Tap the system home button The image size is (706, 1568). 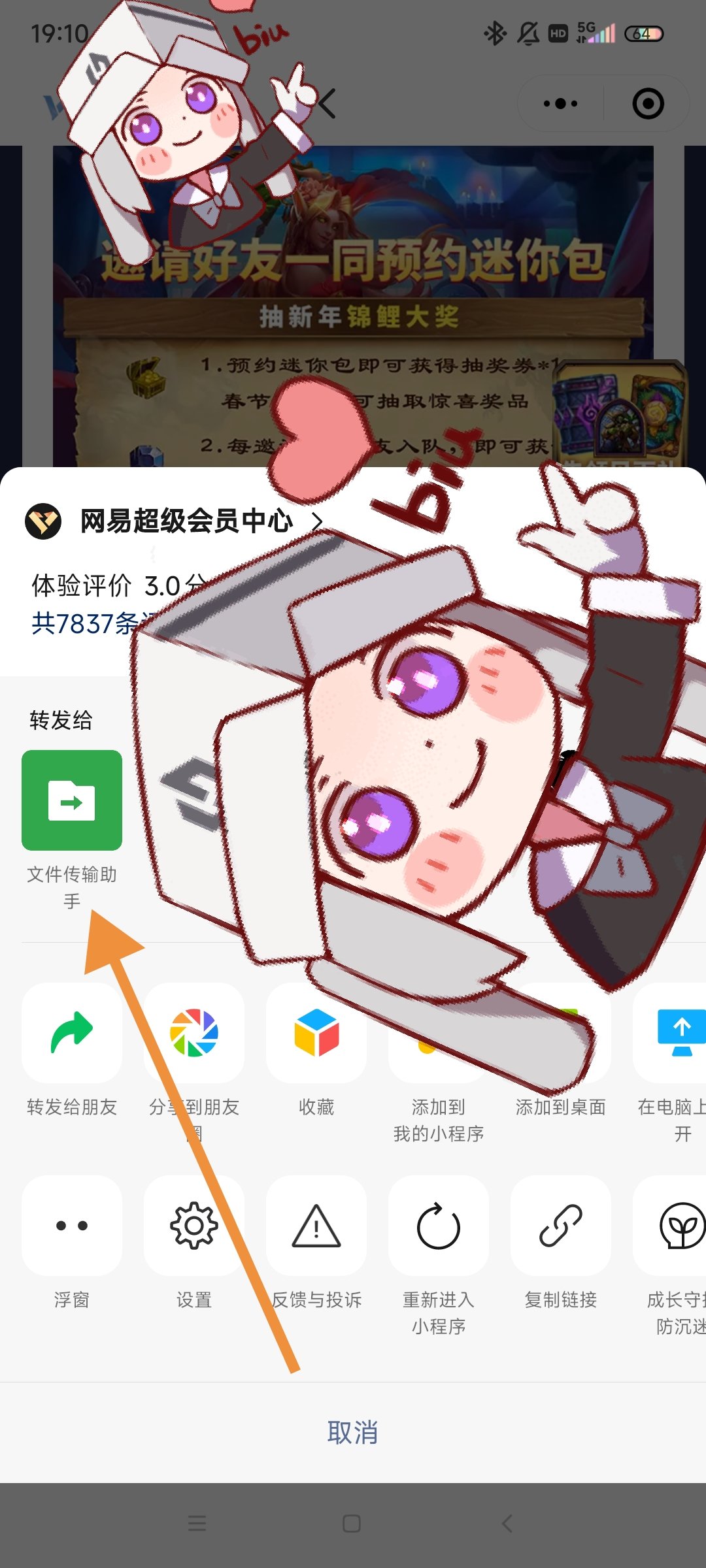[x=352, y=1524]
